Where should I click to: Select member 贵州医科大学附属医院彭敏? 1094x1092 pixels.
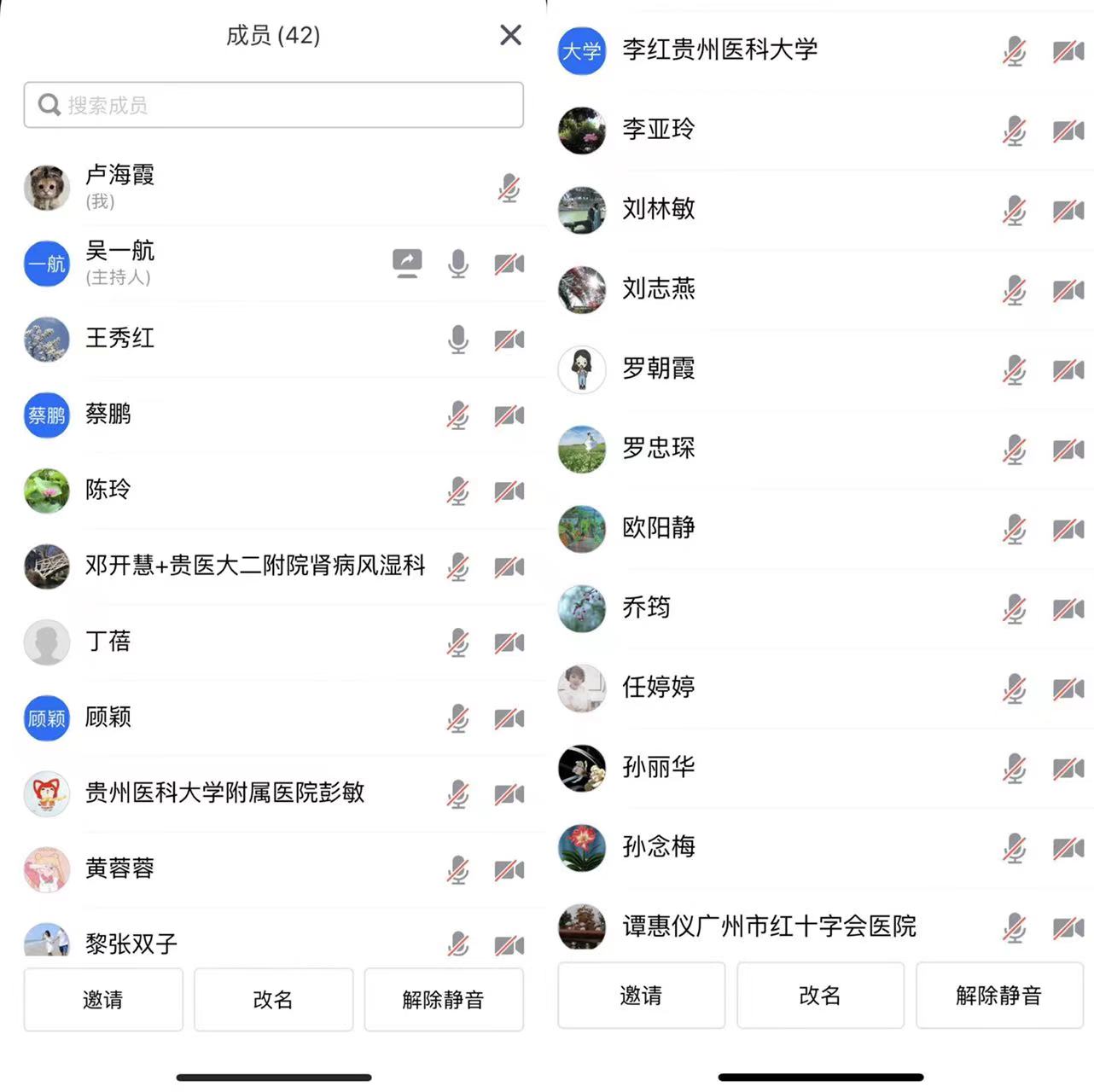pyautogui.click(x=224, y=793)
